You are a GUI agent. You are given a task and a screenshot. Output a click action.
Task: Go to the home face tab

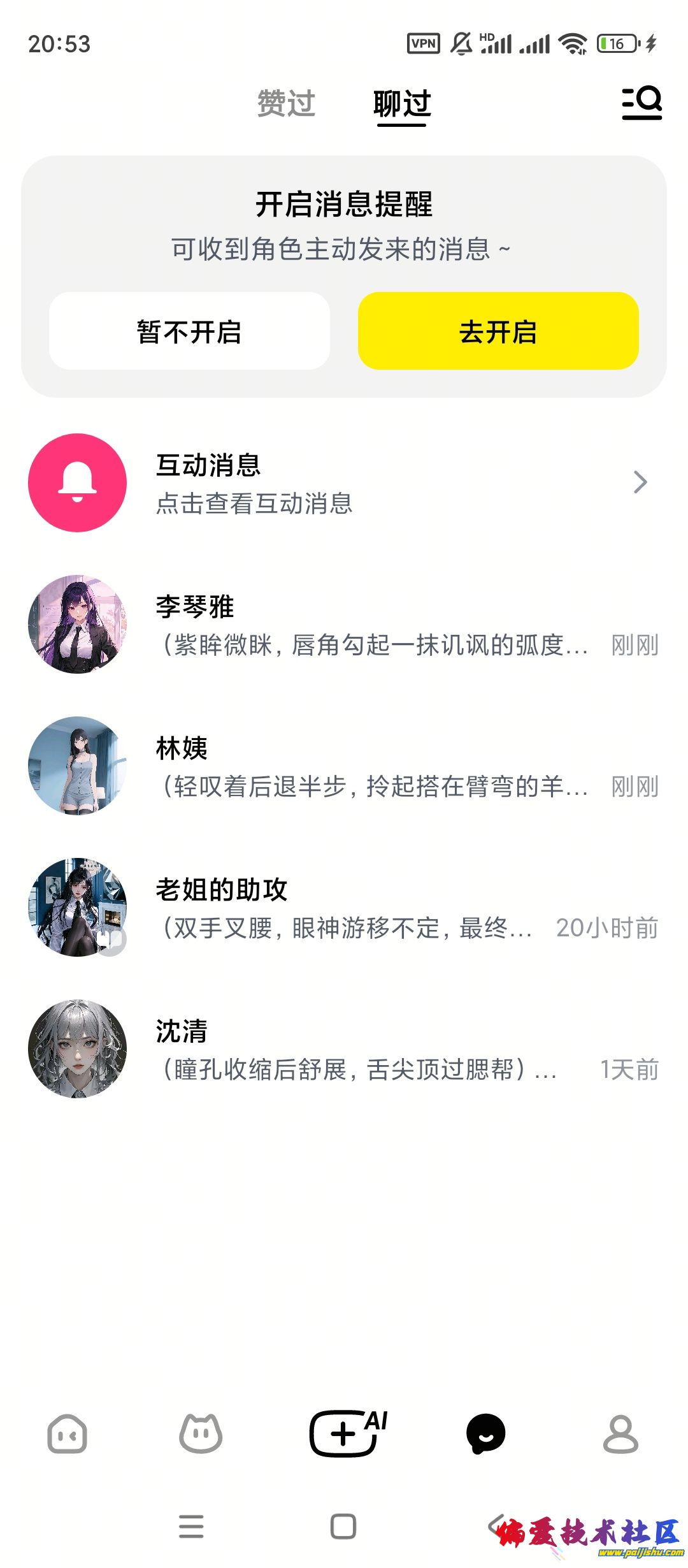pos(67,1434)
